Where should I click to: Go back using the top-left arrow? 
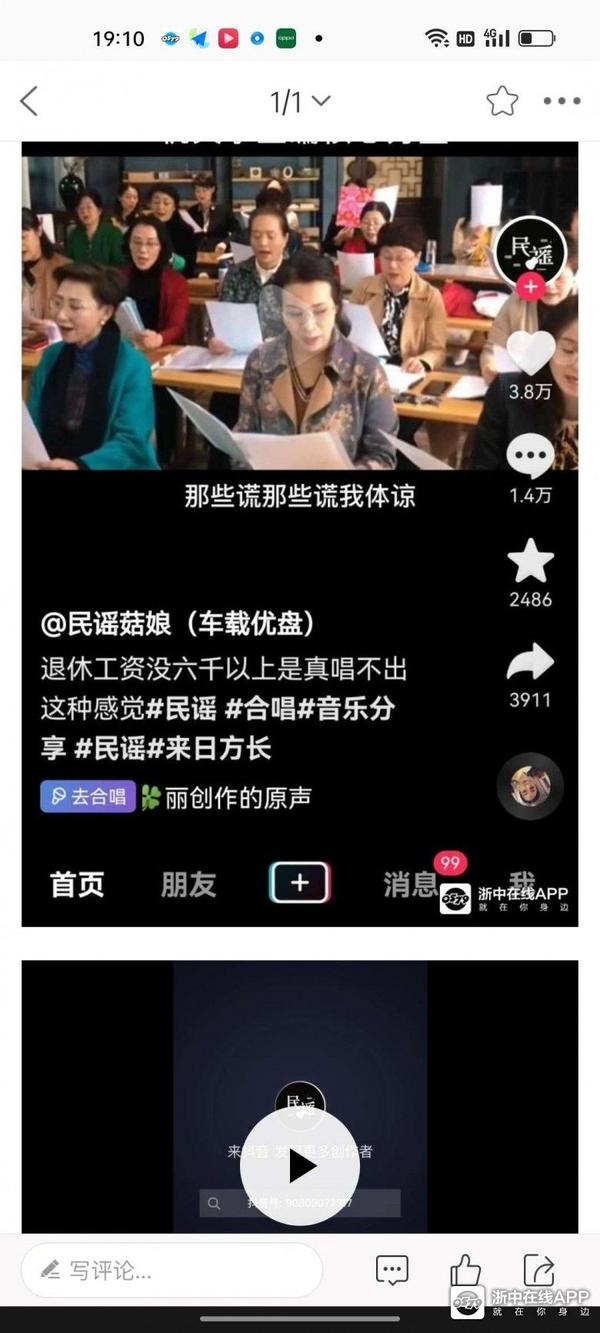(29, 101)
